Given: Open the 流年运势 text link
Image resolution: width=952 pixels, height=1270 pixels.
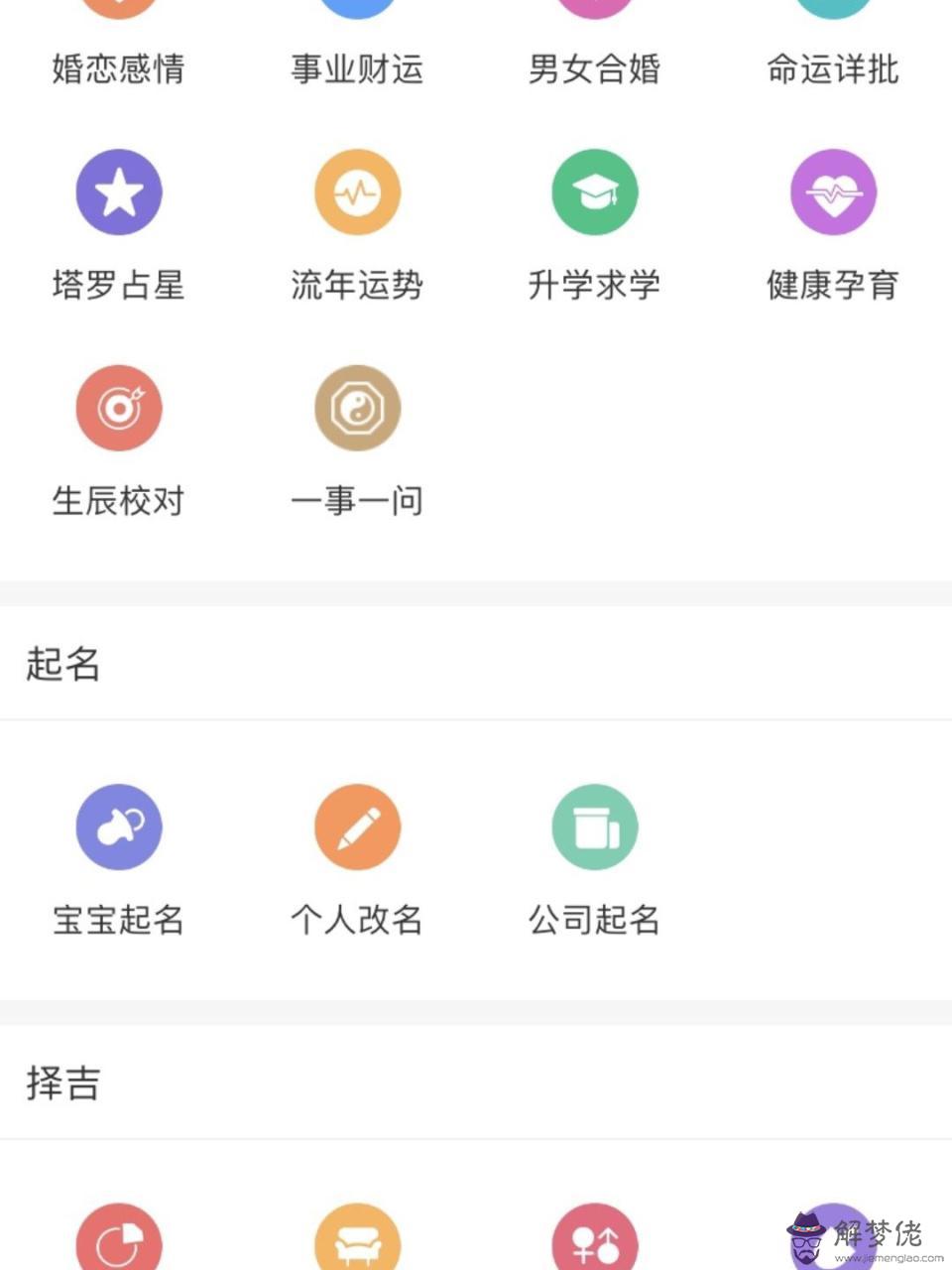Looking at the screenshot, I should [x=357, y=287].
